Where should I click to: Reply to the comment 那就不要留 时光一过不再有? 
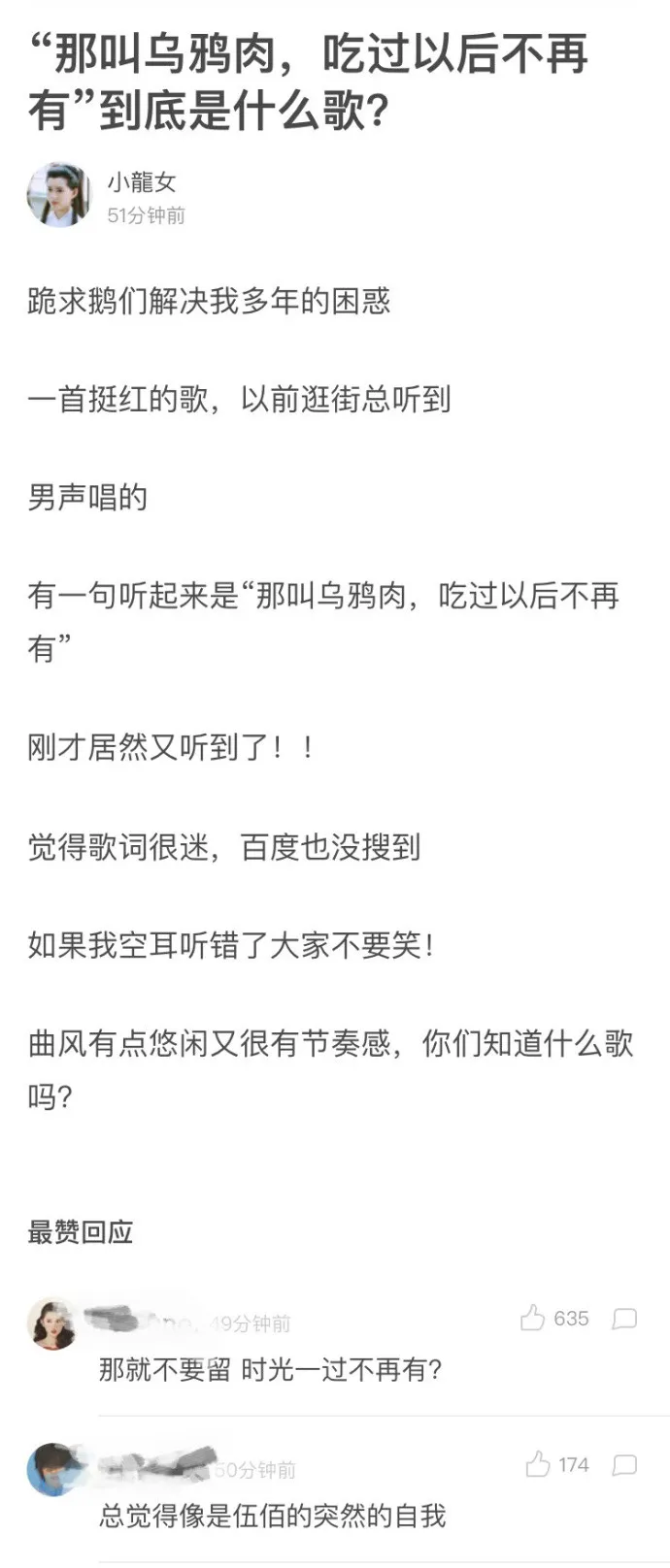click(624, 1319)
